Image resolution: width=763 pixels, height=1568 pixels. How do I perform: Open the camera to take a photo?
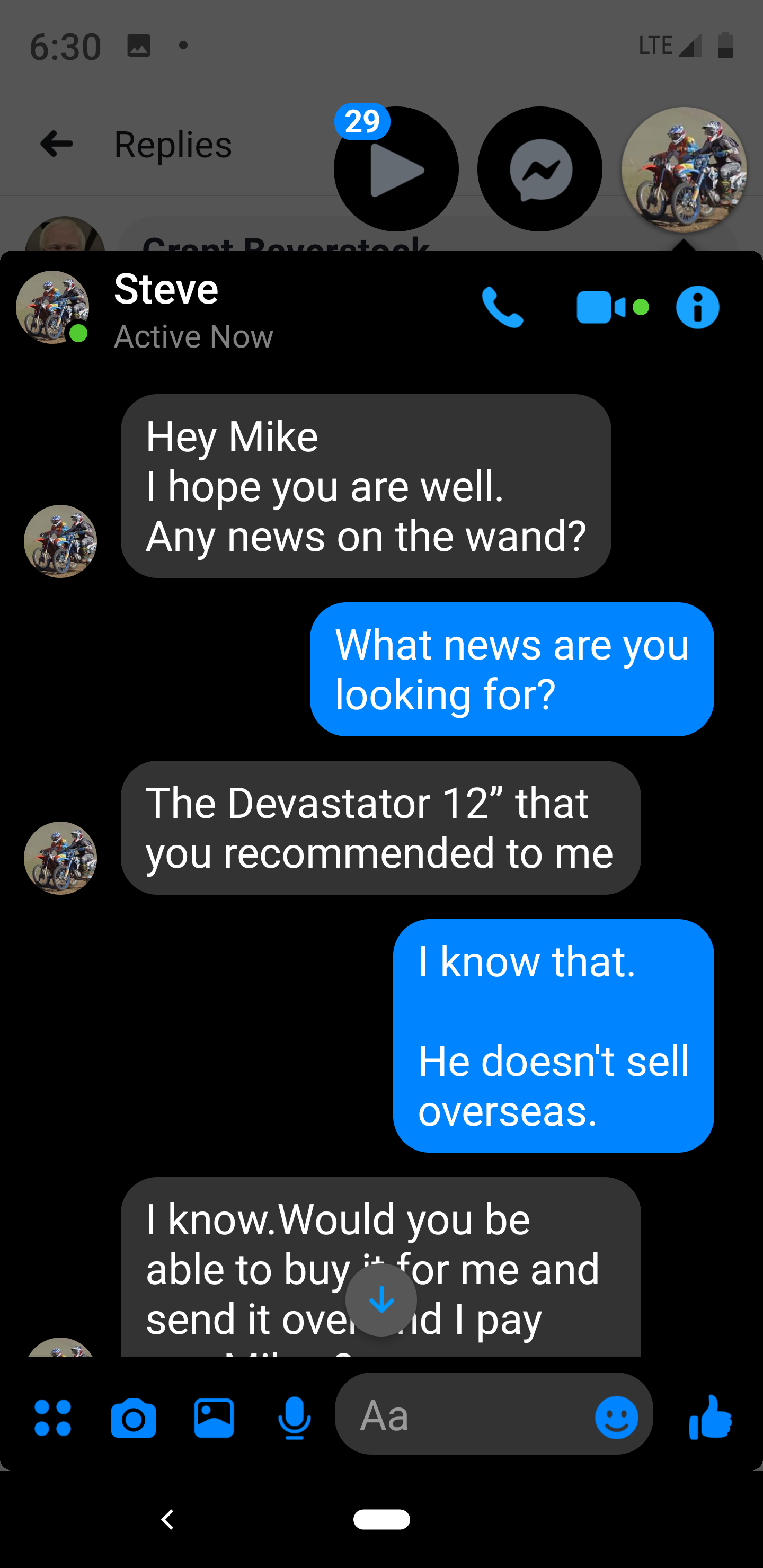134,1418
